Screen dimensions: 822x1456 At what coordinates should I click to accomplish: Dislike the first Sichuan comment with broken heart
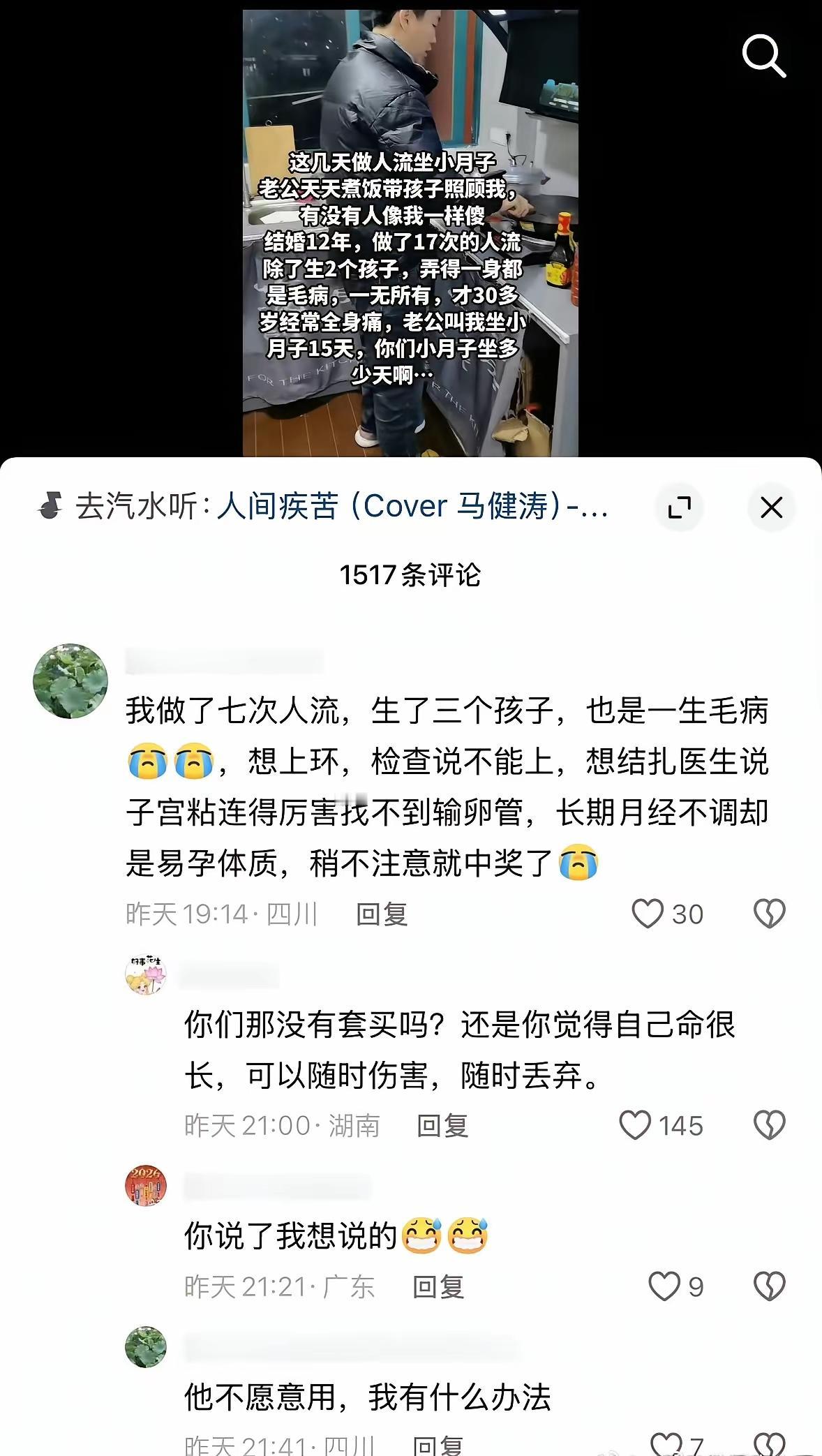pyautogui.click(x=770, y=912)
